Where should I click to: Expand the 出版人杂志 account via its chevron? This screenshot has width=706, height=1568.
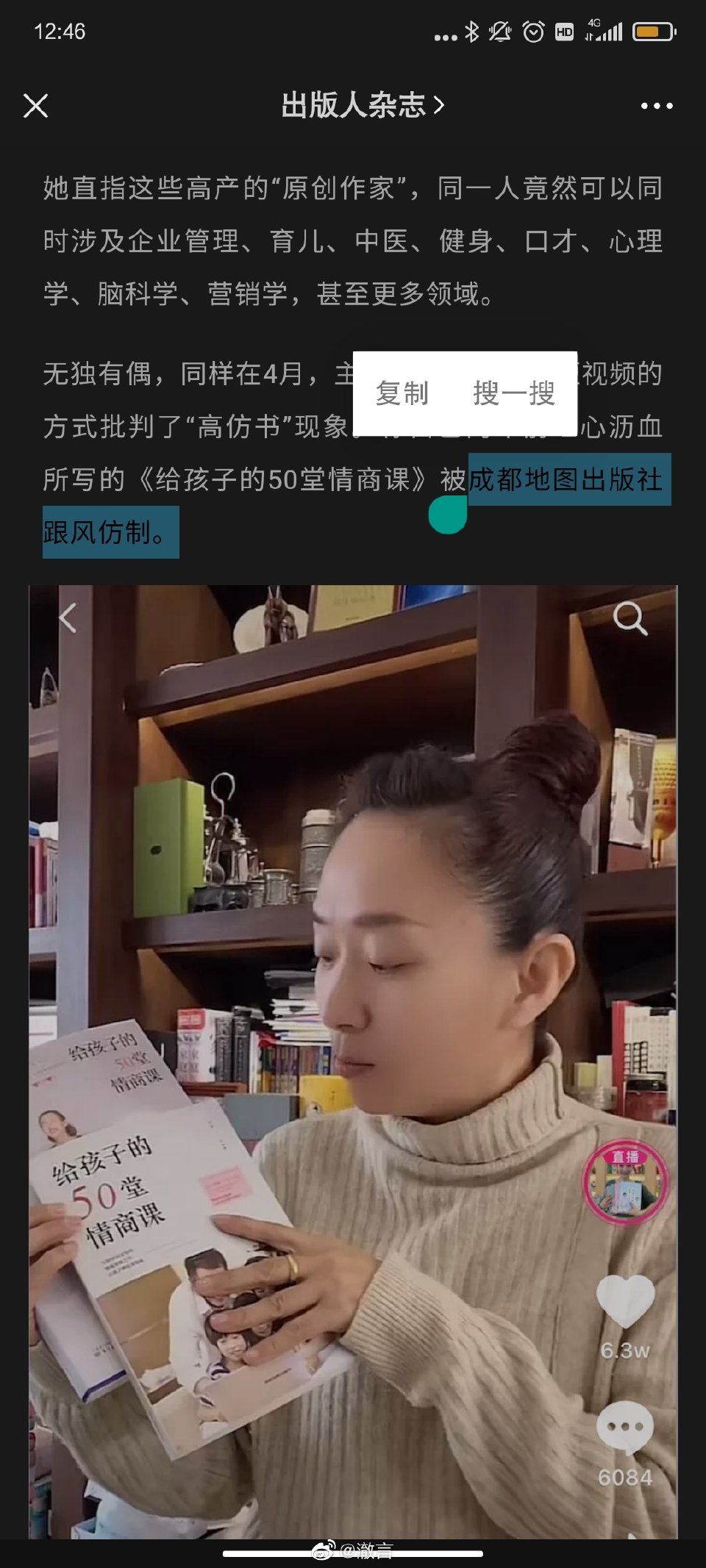point(441,105)
